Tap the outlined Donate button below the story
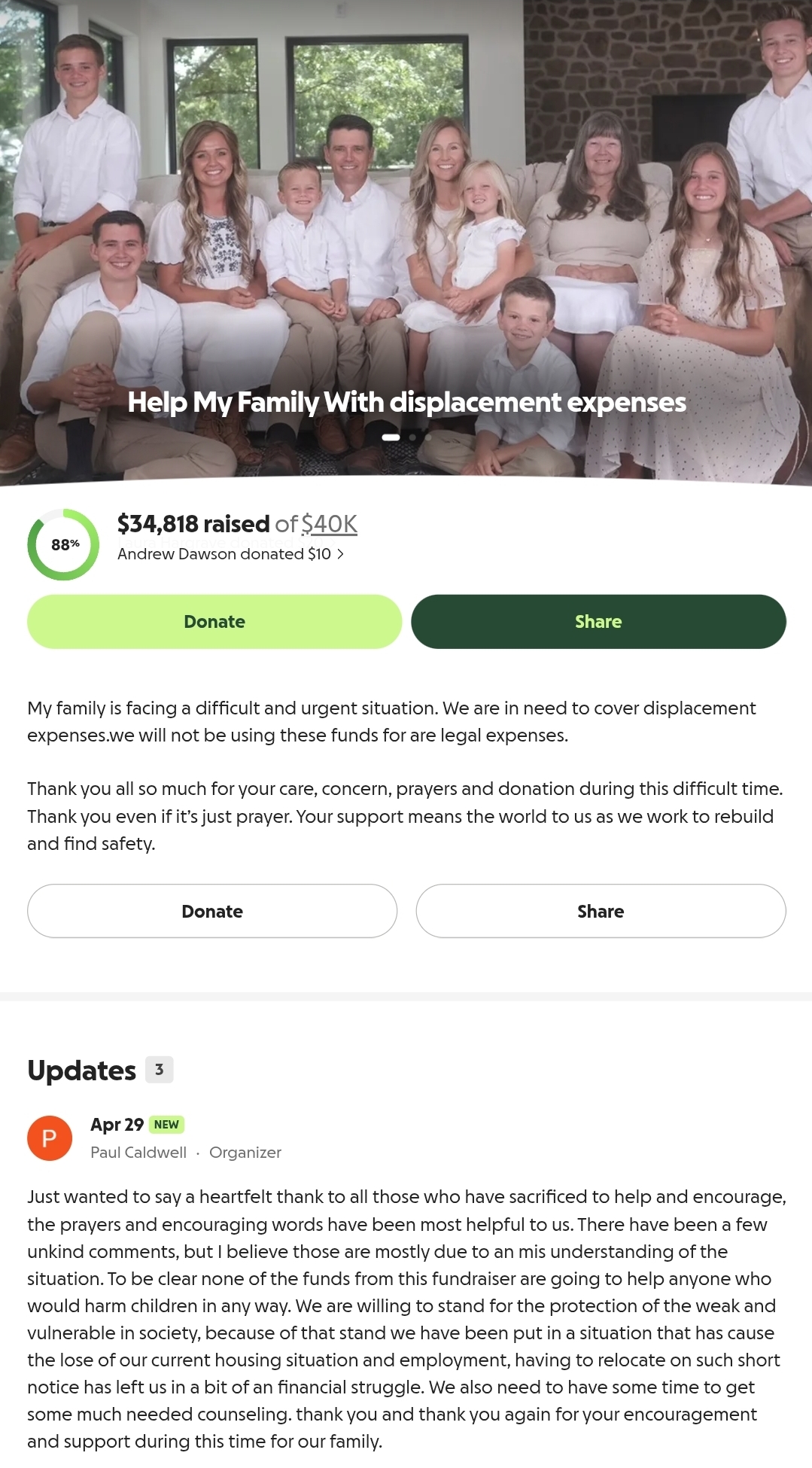Screen dimensions: 812x1468 212,911
